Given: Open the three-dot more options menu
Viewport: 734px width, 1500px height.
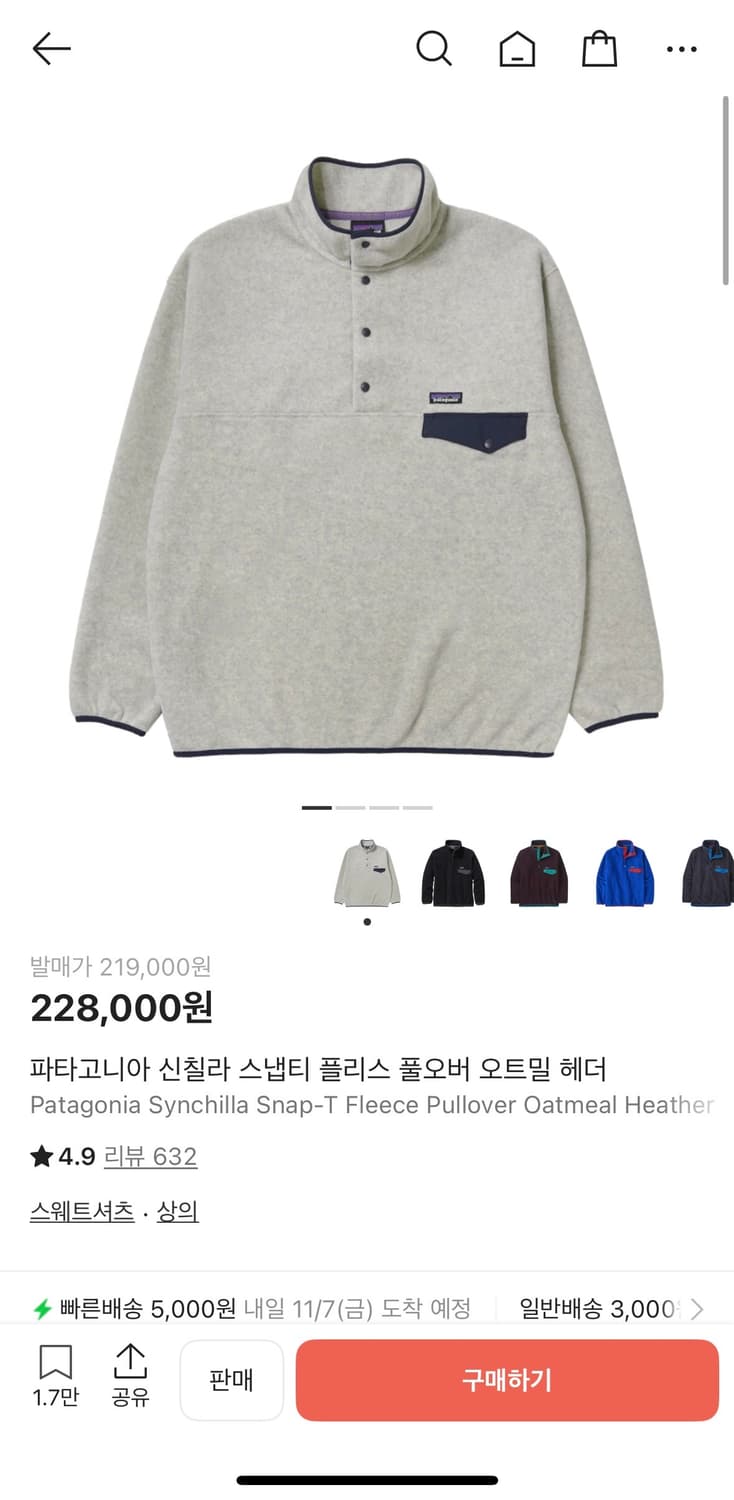Looking at the screenshot, I should [x=681, y=48].
